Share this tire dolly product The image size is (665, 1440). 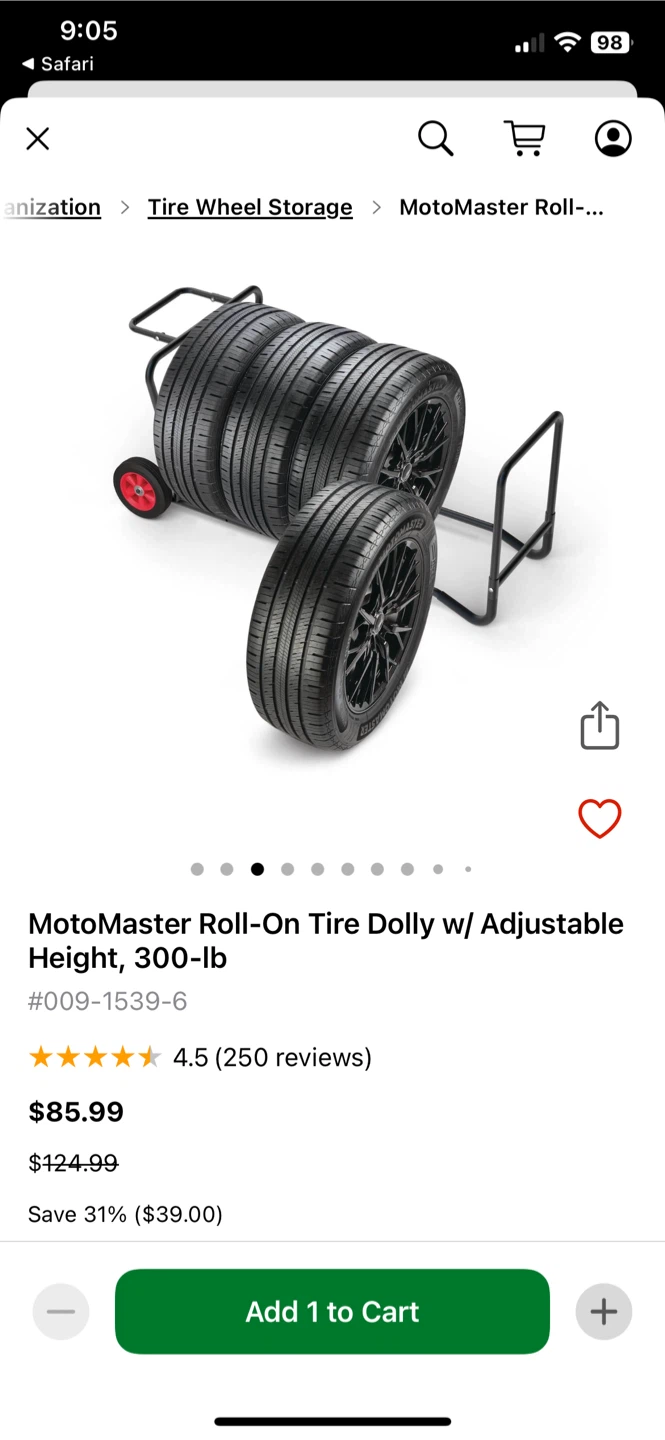(x=600, y=726)
